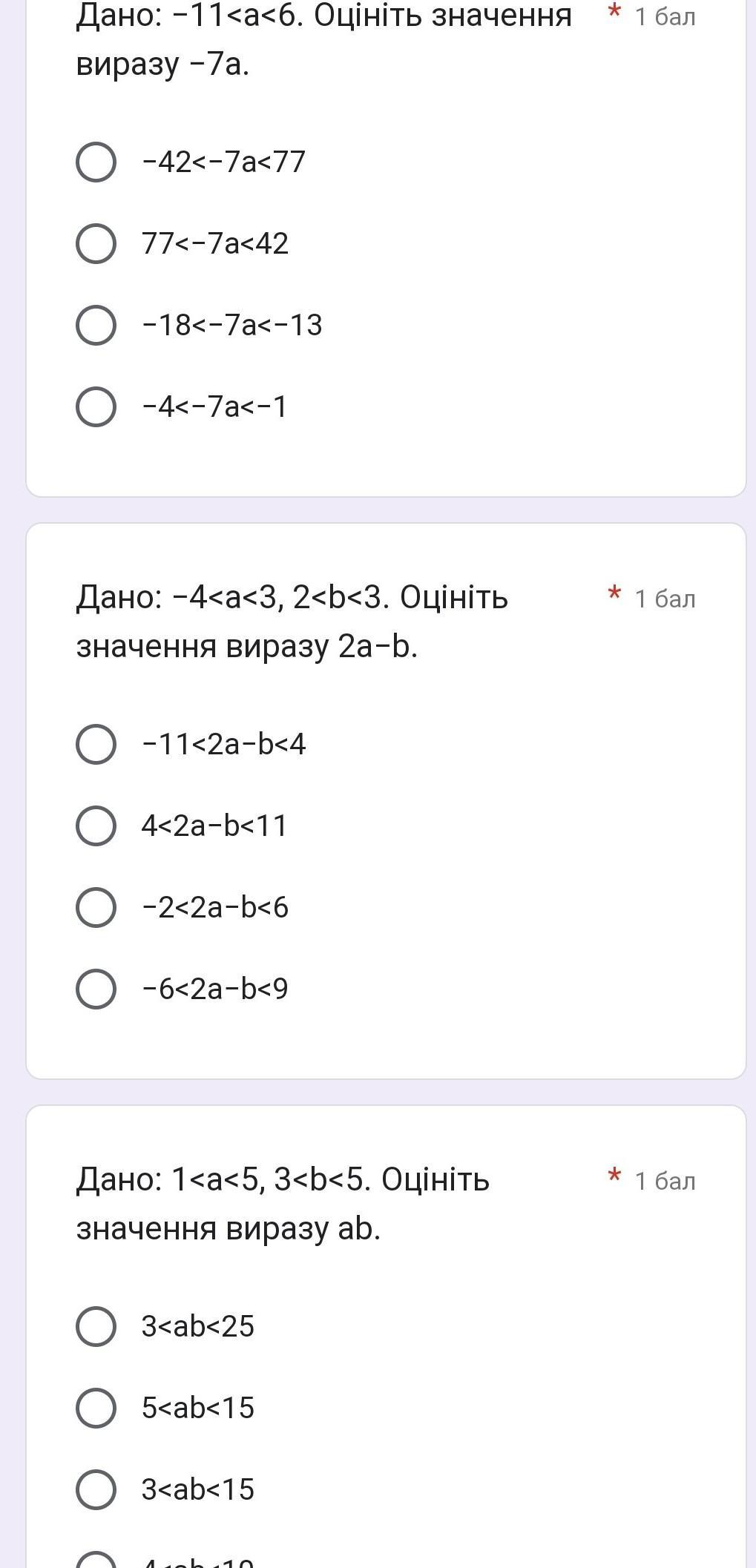The image size is (756, 1568).
Task: Pick the −18<−7a<−13 option
Action: click(96, 325)
